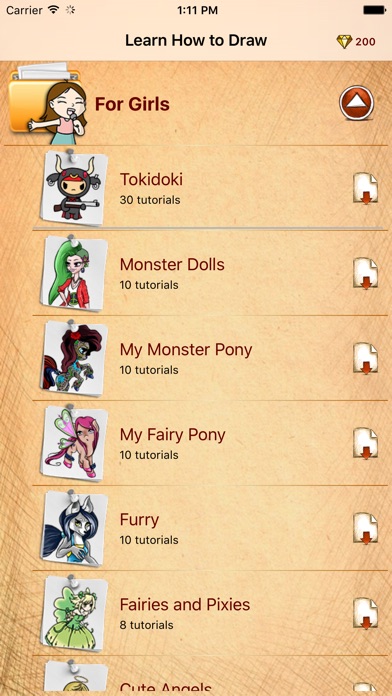
Task: Open My Fairy Pony tutorials
Action: coord(210,443)
